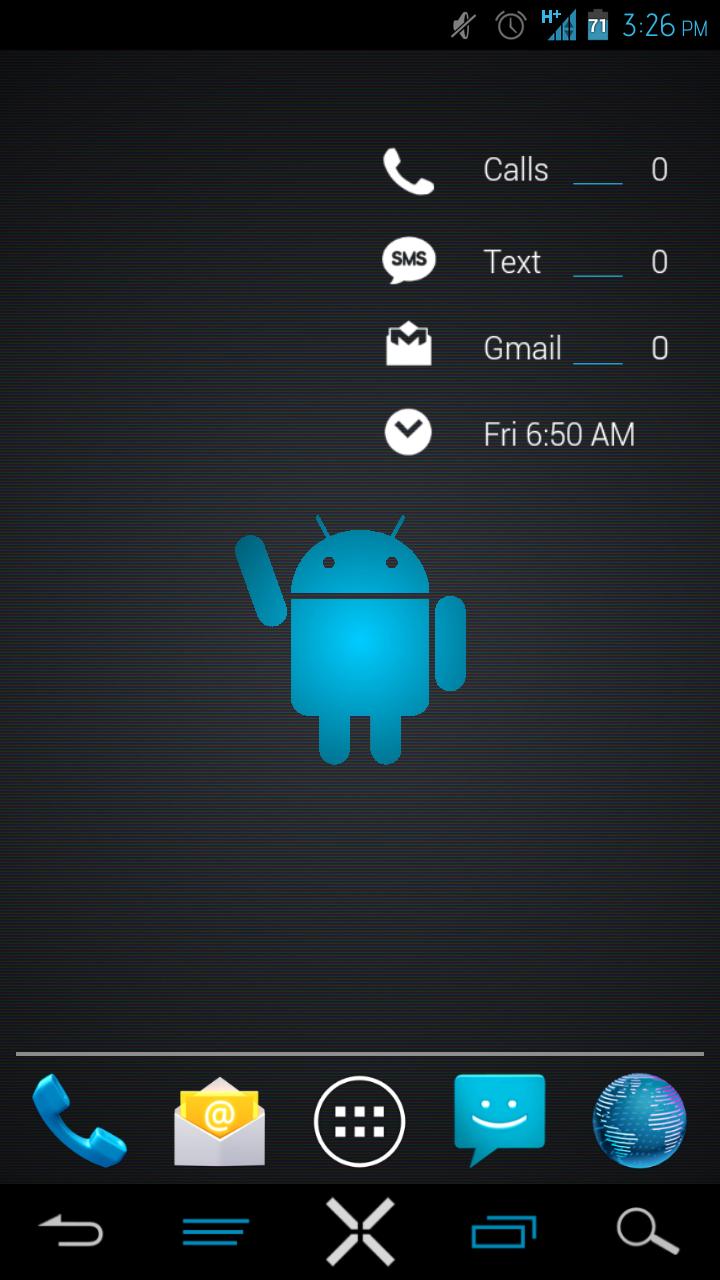
Task: Open the Fri 6:50 AM alarm widget
Action: click(x=525, y=434)
